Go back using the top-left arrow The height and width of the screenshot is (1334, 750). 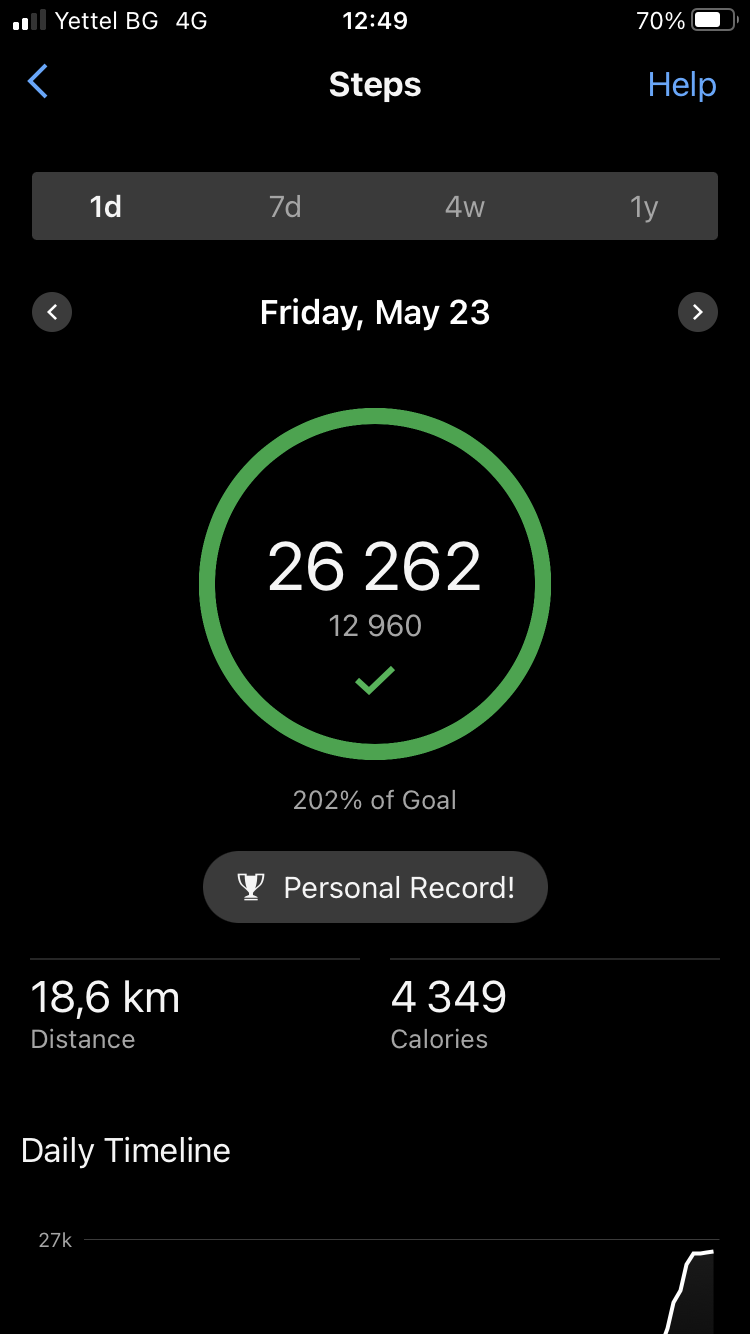[x=38, y=82]
